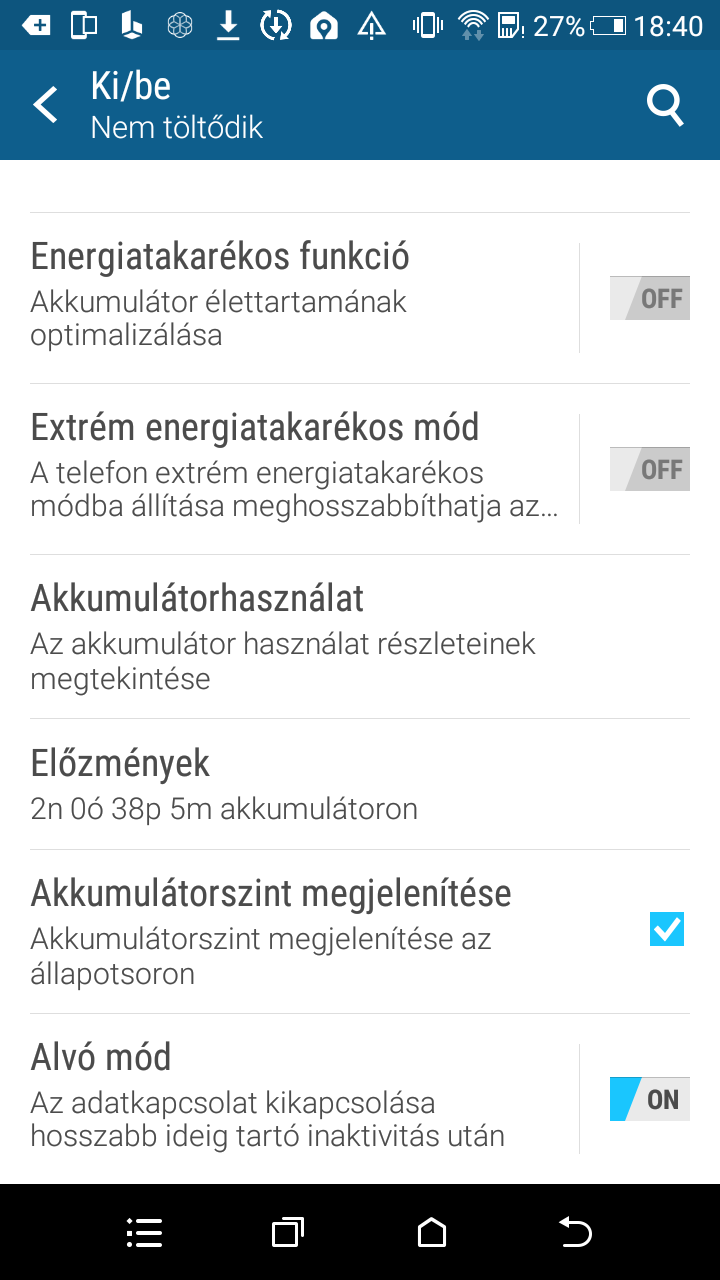Go back using the app bar arrow
Screen dimensions: 720x1280
[46, 105]
